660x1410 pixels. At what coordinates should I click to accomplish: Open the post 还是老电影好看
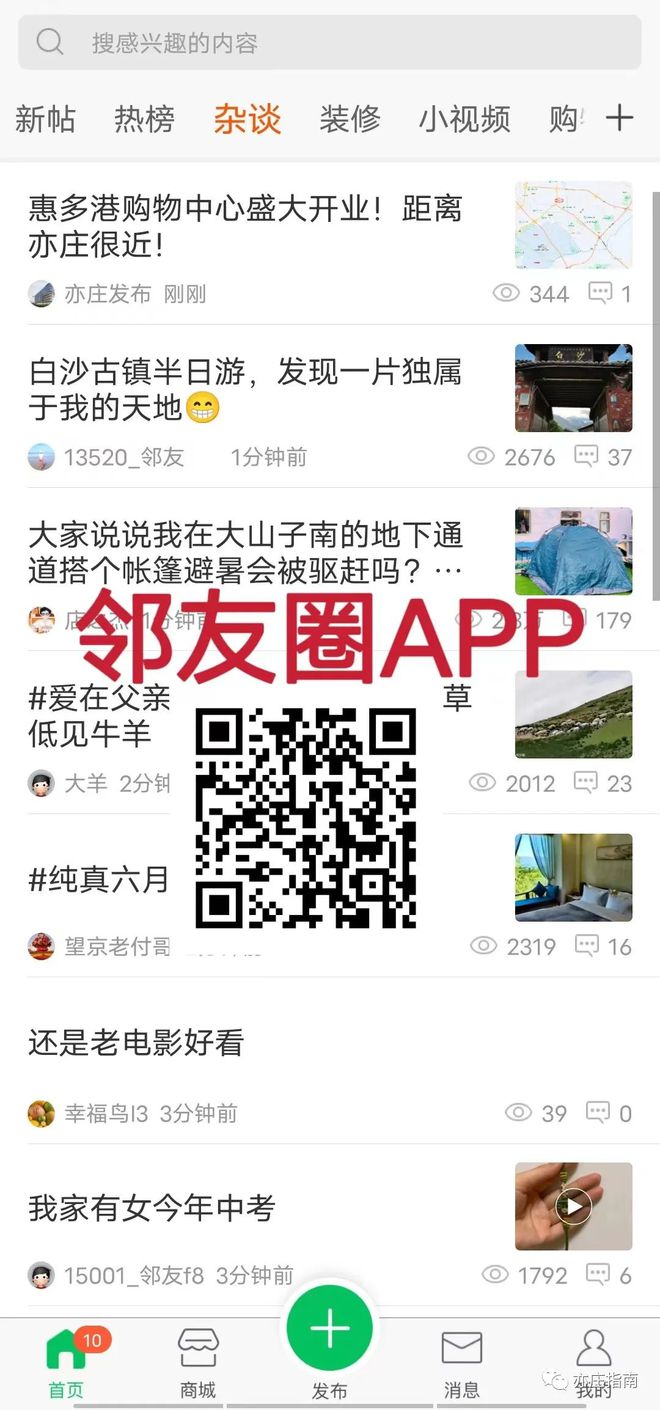(136, 1043)
